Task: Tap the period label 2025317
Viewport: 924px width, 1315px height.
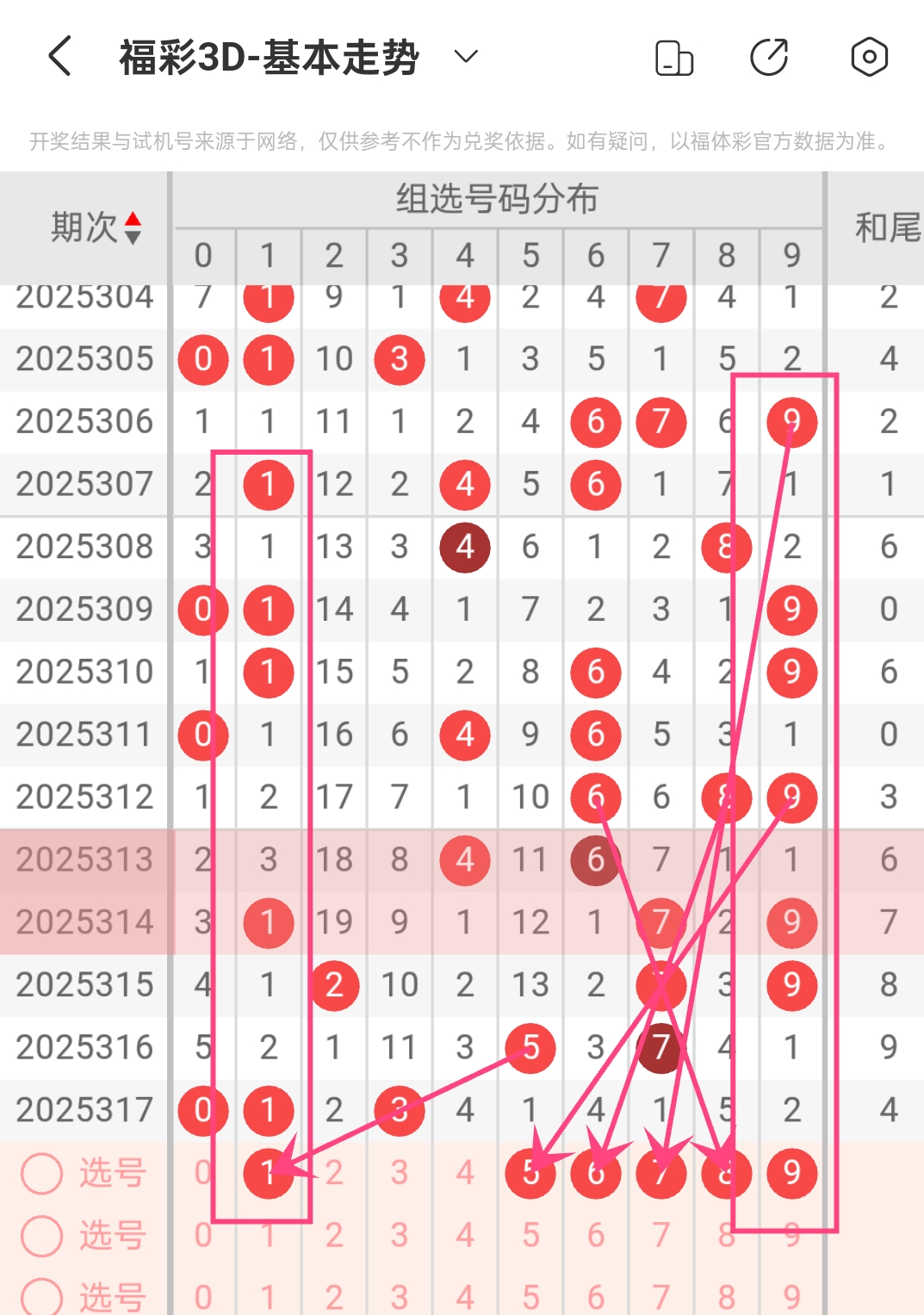Action: (x=84, y=1110)
